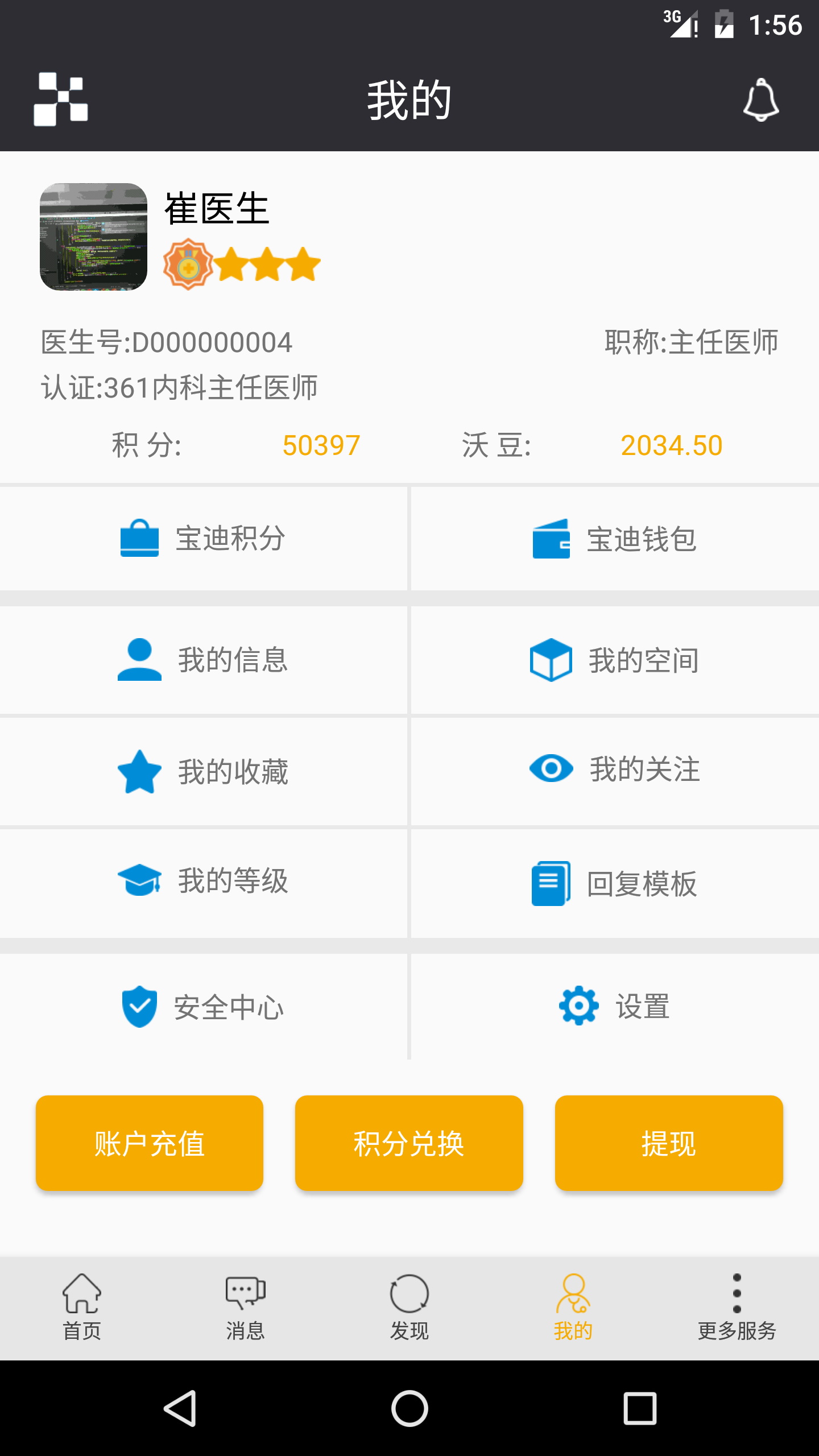Tap the 账户充值 button
The image size is (819, 1456).
tap(149, 1143)
